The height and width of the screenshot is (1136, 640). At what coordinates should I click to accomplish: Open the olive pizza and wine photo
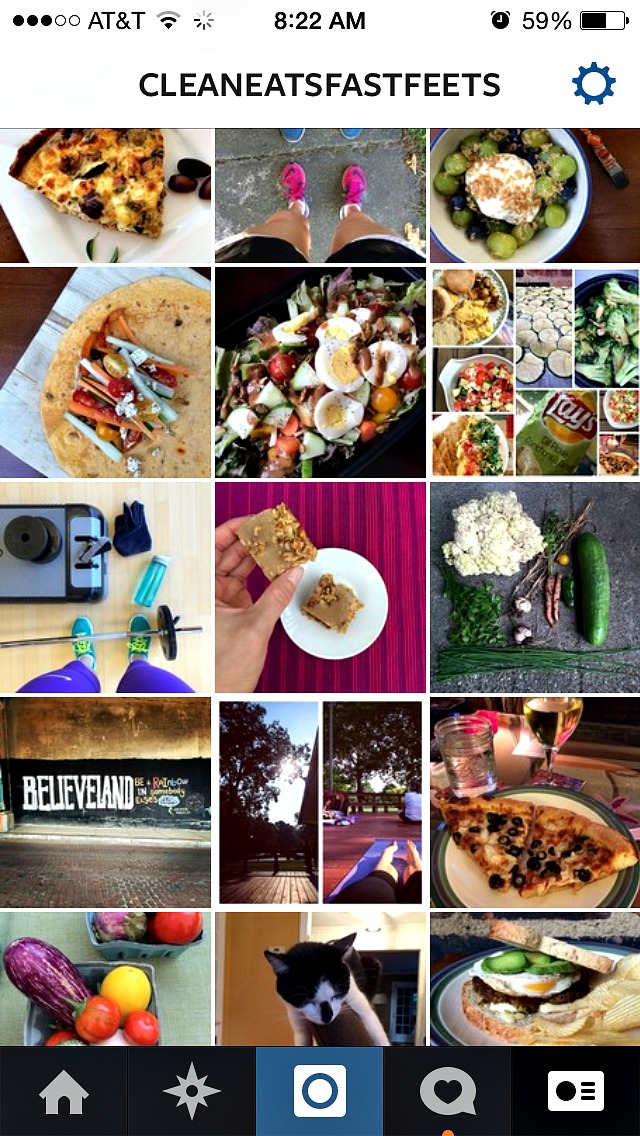[534, 803]
